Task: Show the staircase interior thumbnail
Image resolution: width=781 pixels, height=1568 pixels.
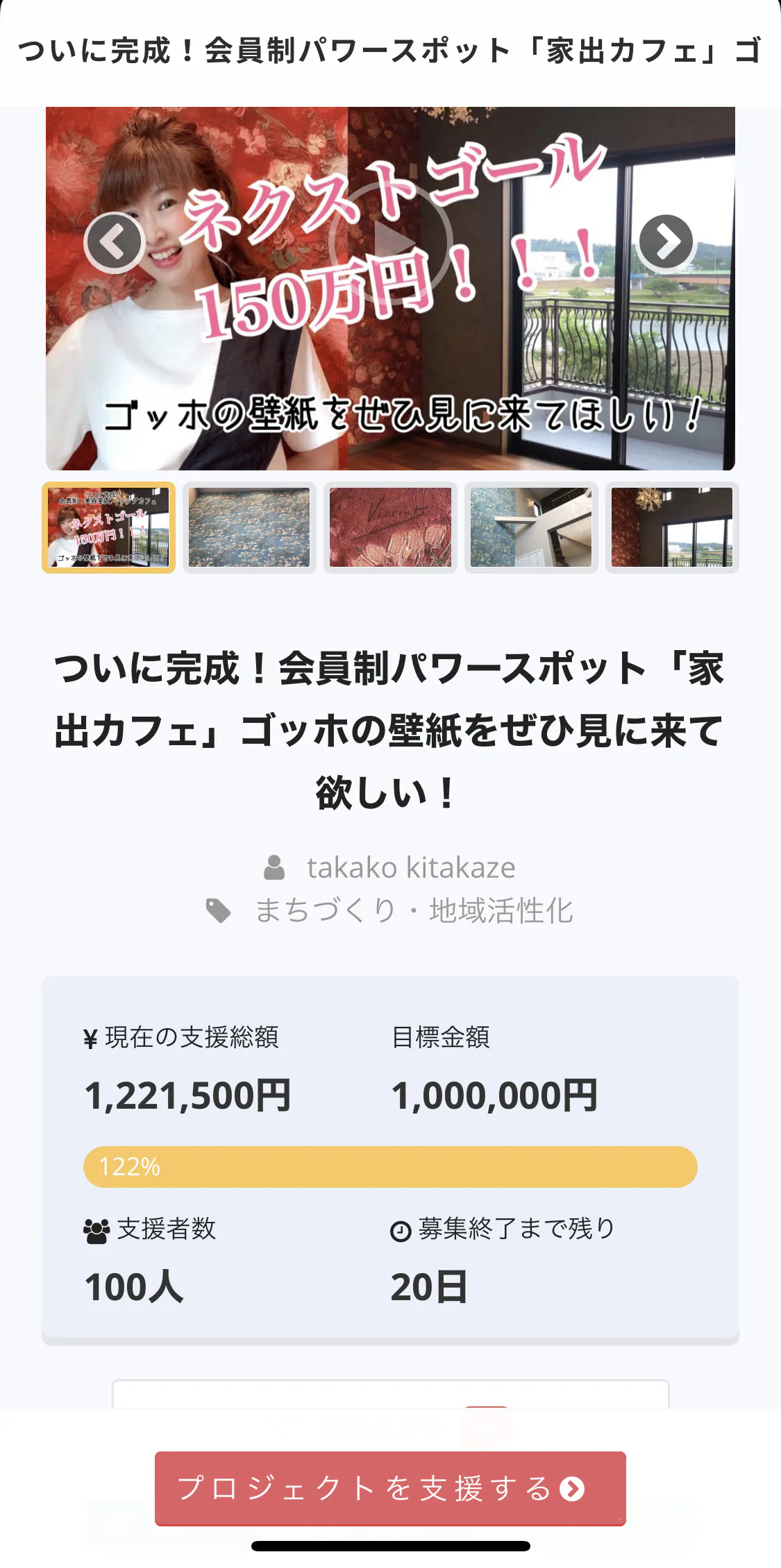Action: 531,527
